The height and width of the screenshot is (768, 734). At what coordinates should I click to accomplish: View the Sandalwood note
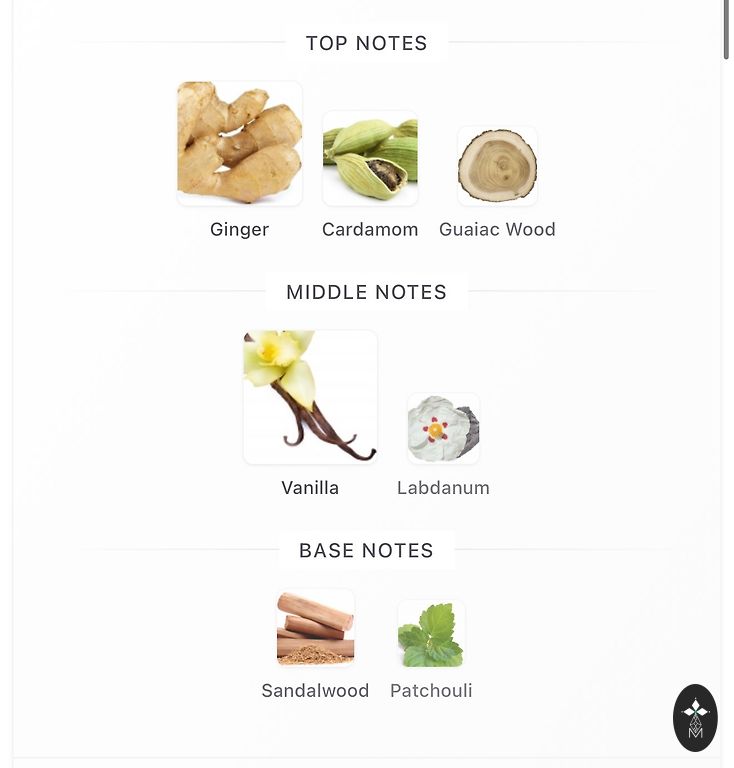315,628
